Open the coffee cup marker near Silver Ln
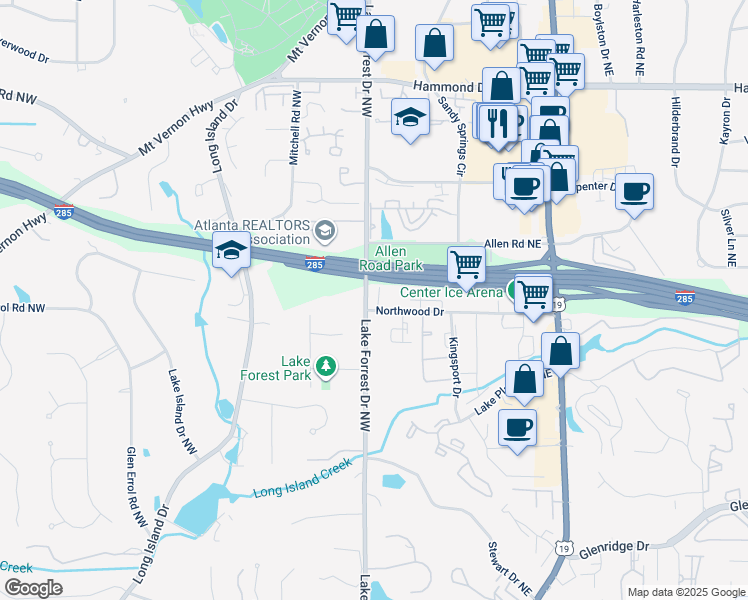Screen dimensions: 748x600 (633, 191)
